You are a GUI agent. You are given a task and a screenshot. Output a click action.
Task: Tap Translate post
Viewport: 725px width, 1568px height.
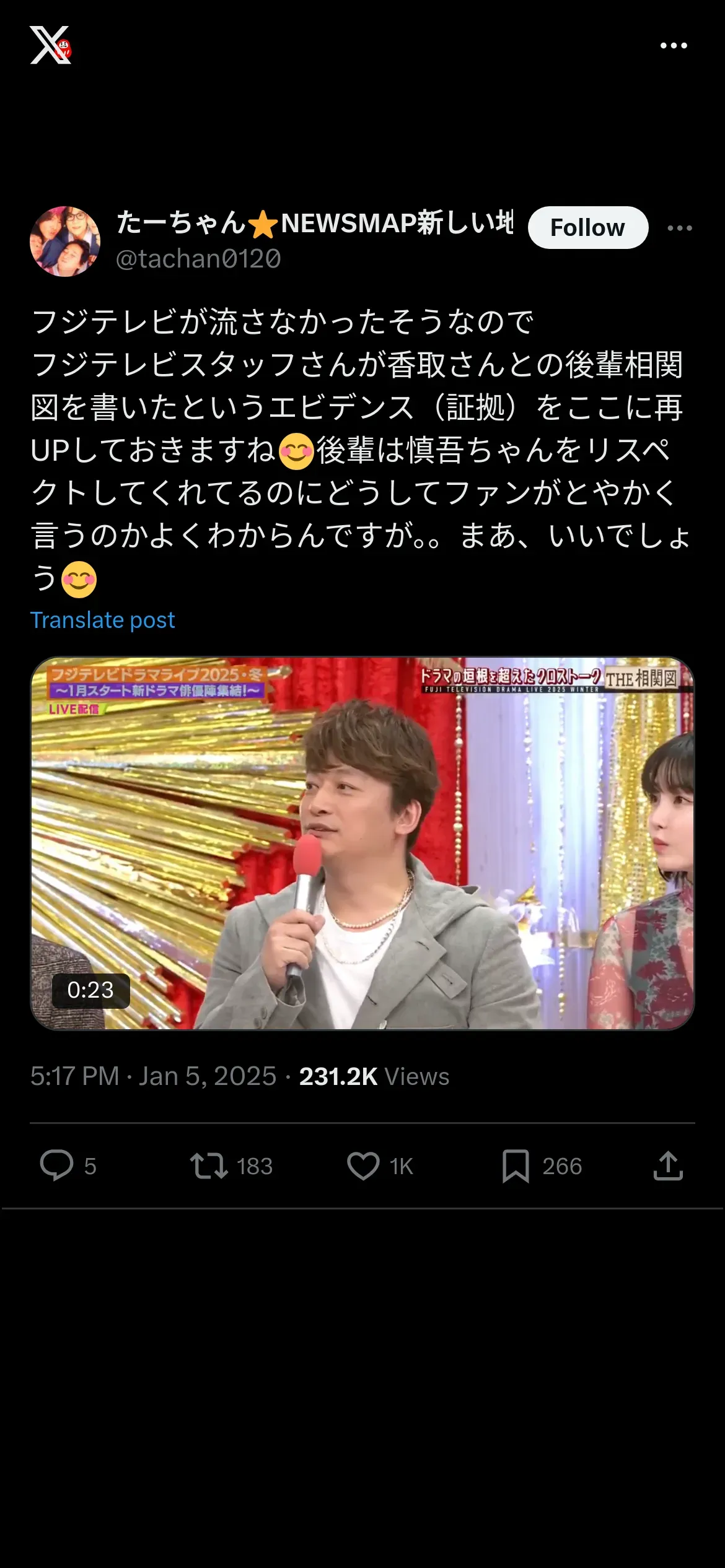pyautogui.click(x=103, y=621)
